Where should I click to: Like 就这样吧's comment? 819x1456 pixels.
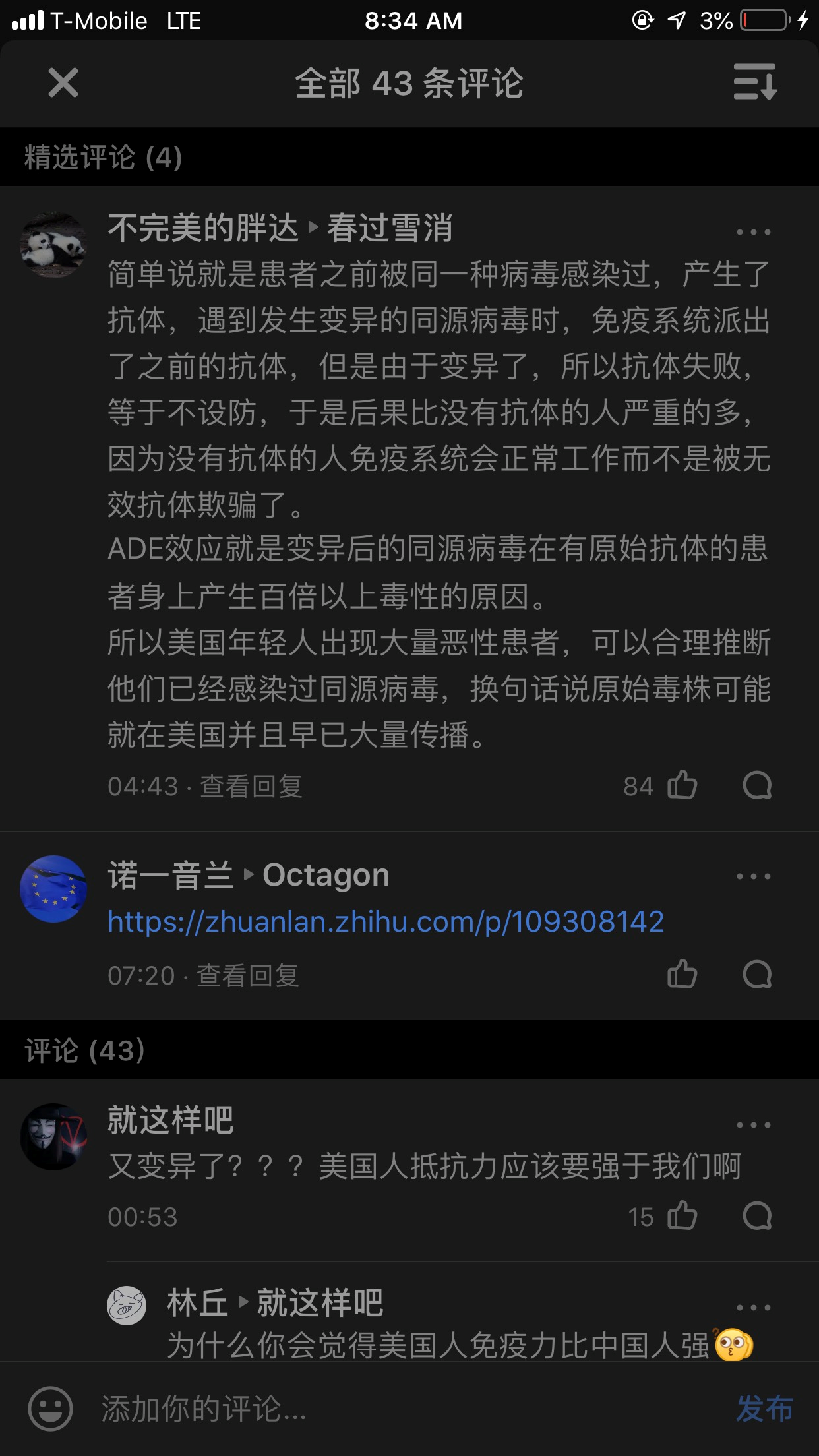682,1216
